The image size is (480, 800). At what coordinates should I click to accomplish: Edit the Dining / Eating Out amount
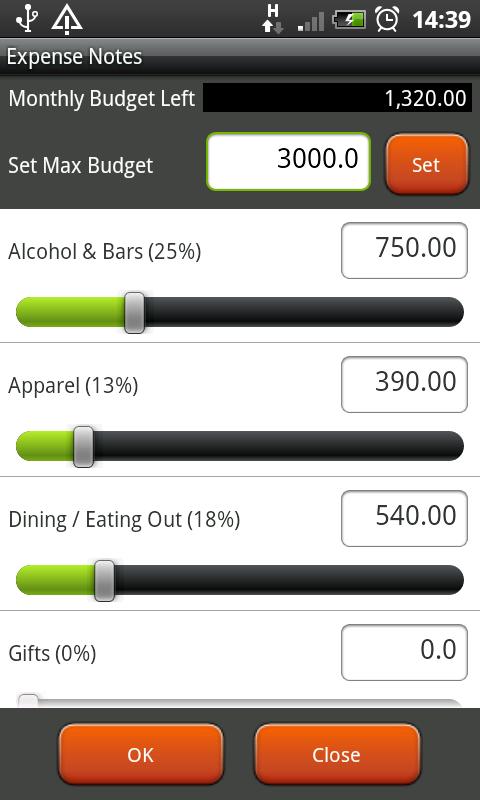[404, 518]
